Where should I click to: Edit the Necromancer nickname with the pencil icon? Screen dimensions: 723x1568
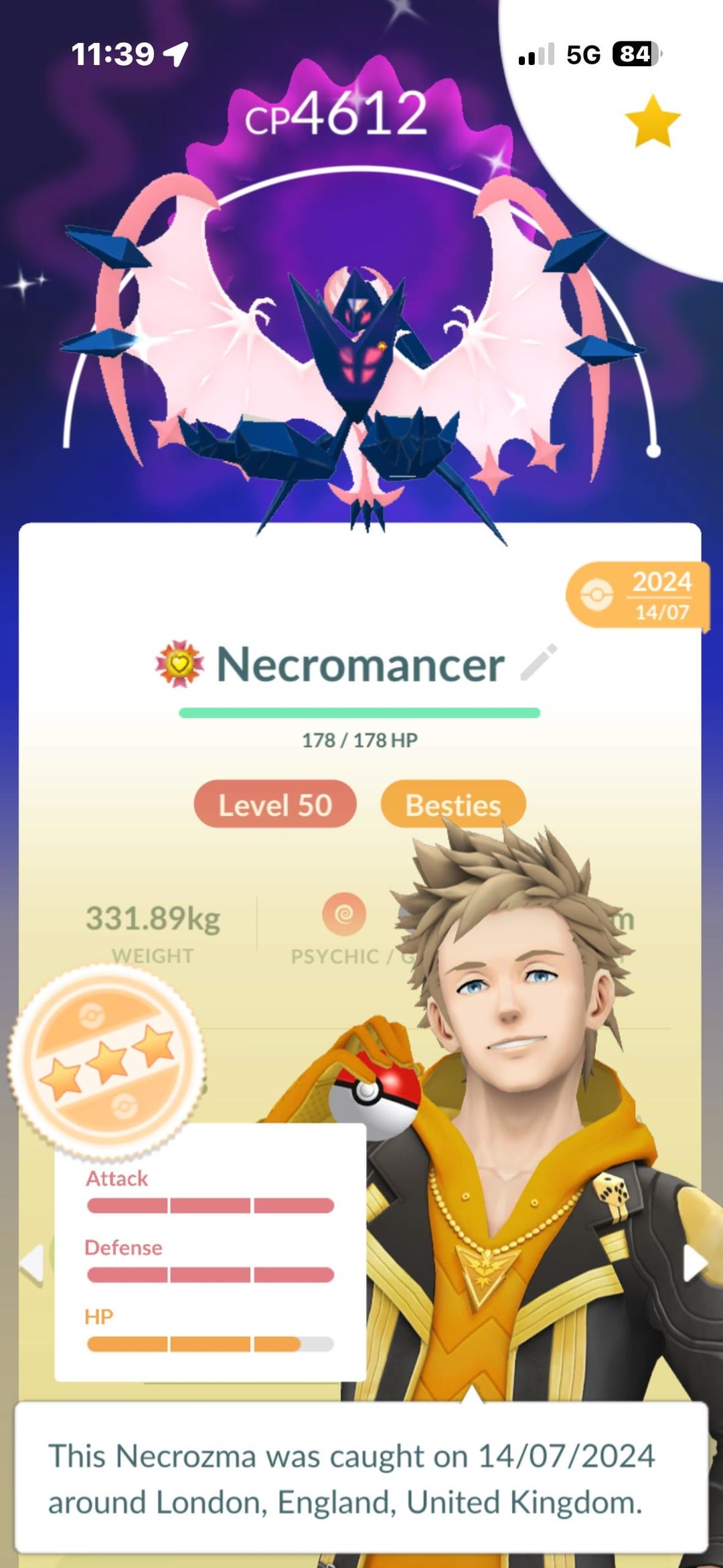click(539, 662)
